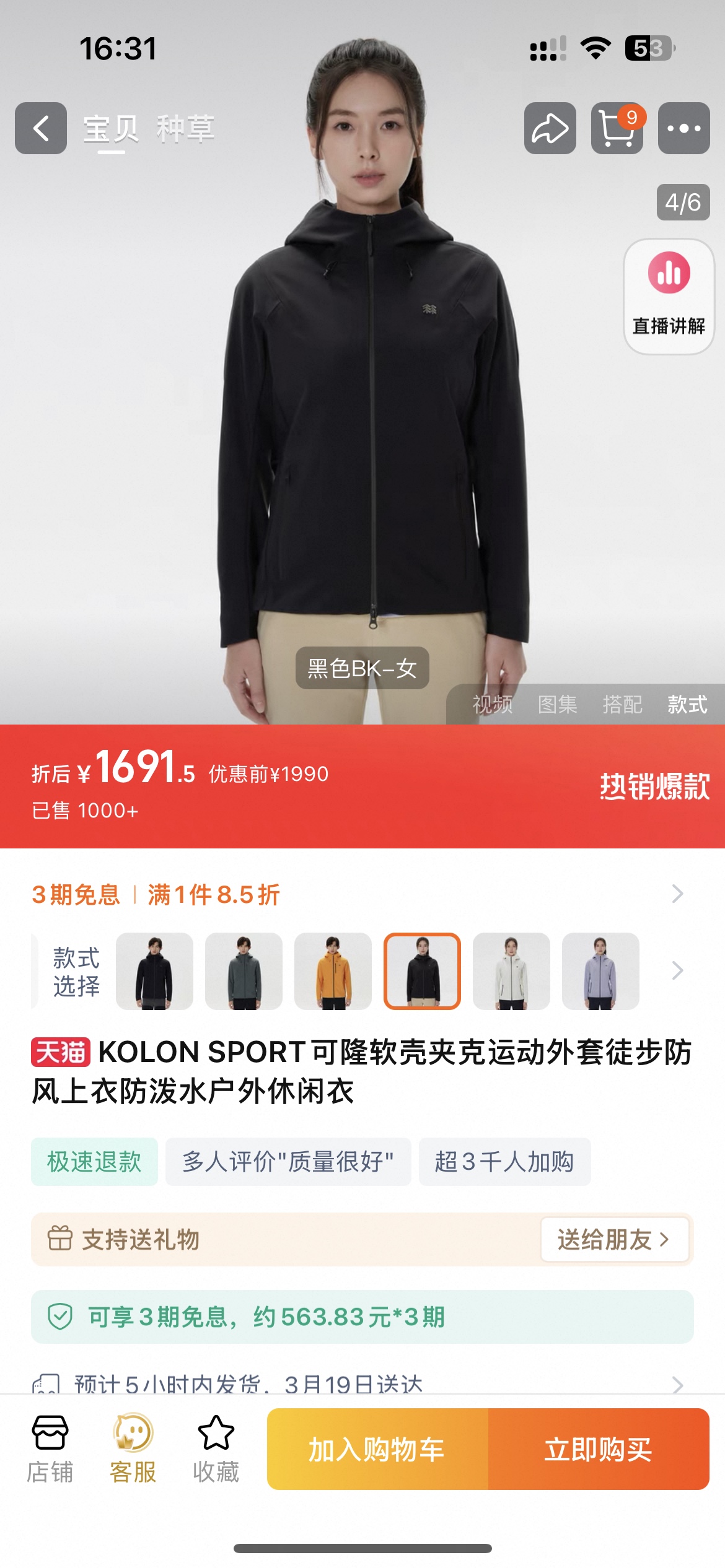Viewport: 725px width, 1568px height.
Task: Open the shopping cart
Action: point(617,128)
